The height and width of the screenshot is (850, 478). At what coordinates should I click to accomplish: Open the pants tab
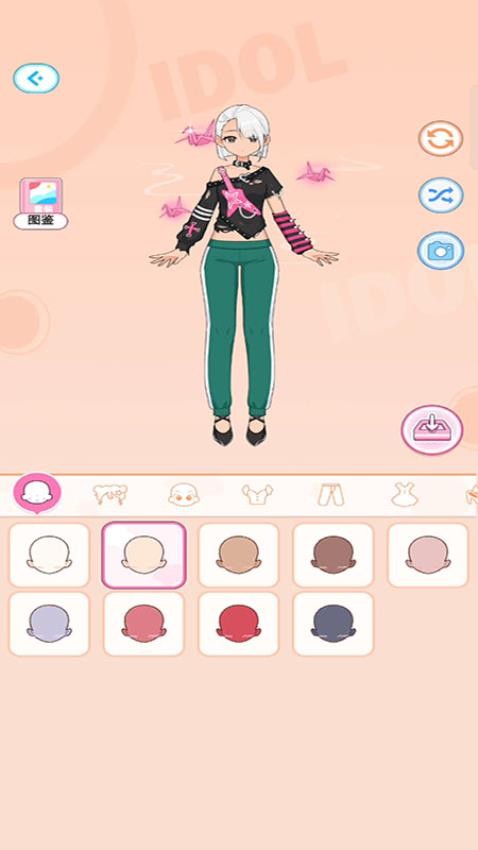click(331, 494)
